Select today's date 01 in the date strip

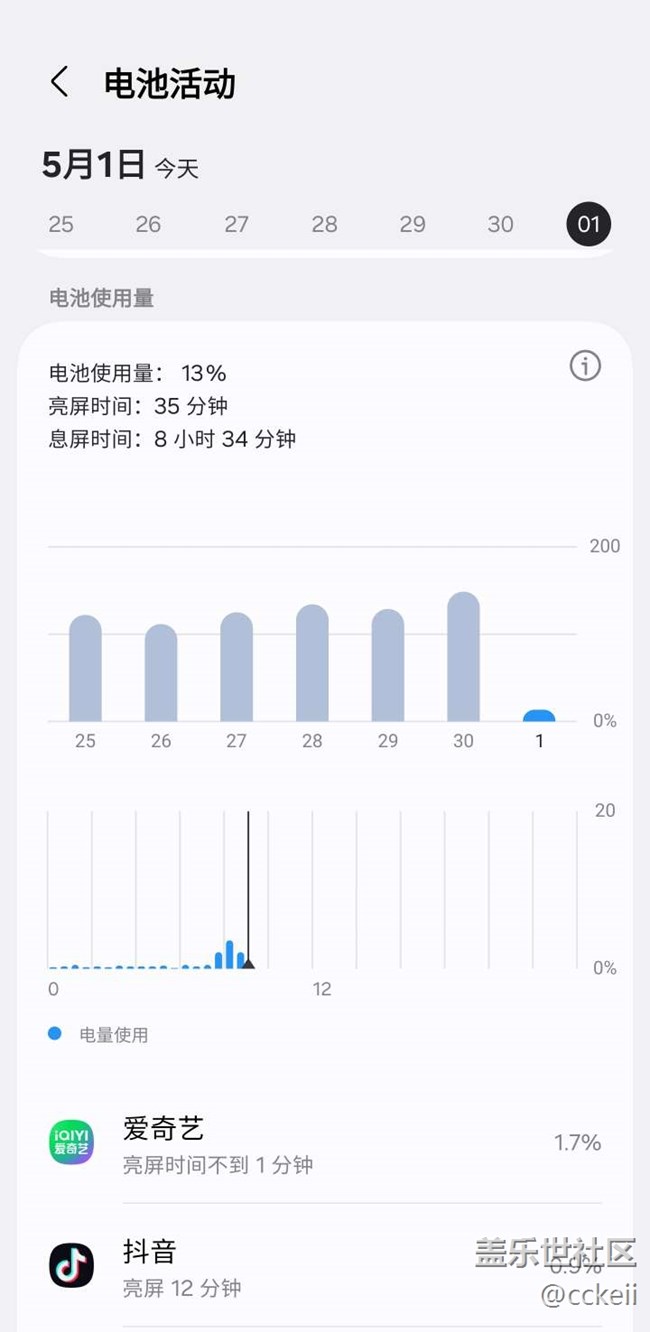[x=588, y=224]
